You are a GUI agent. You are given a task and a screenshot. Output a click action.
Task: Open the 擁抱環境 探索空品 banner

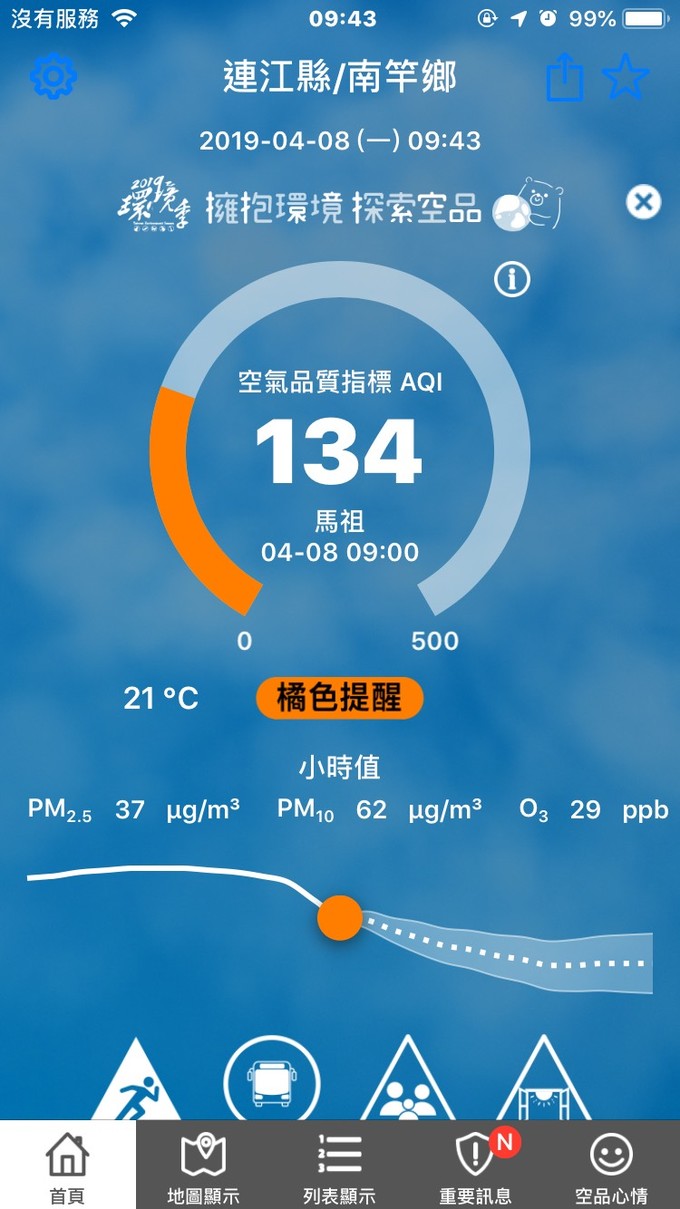coord(340,206)
